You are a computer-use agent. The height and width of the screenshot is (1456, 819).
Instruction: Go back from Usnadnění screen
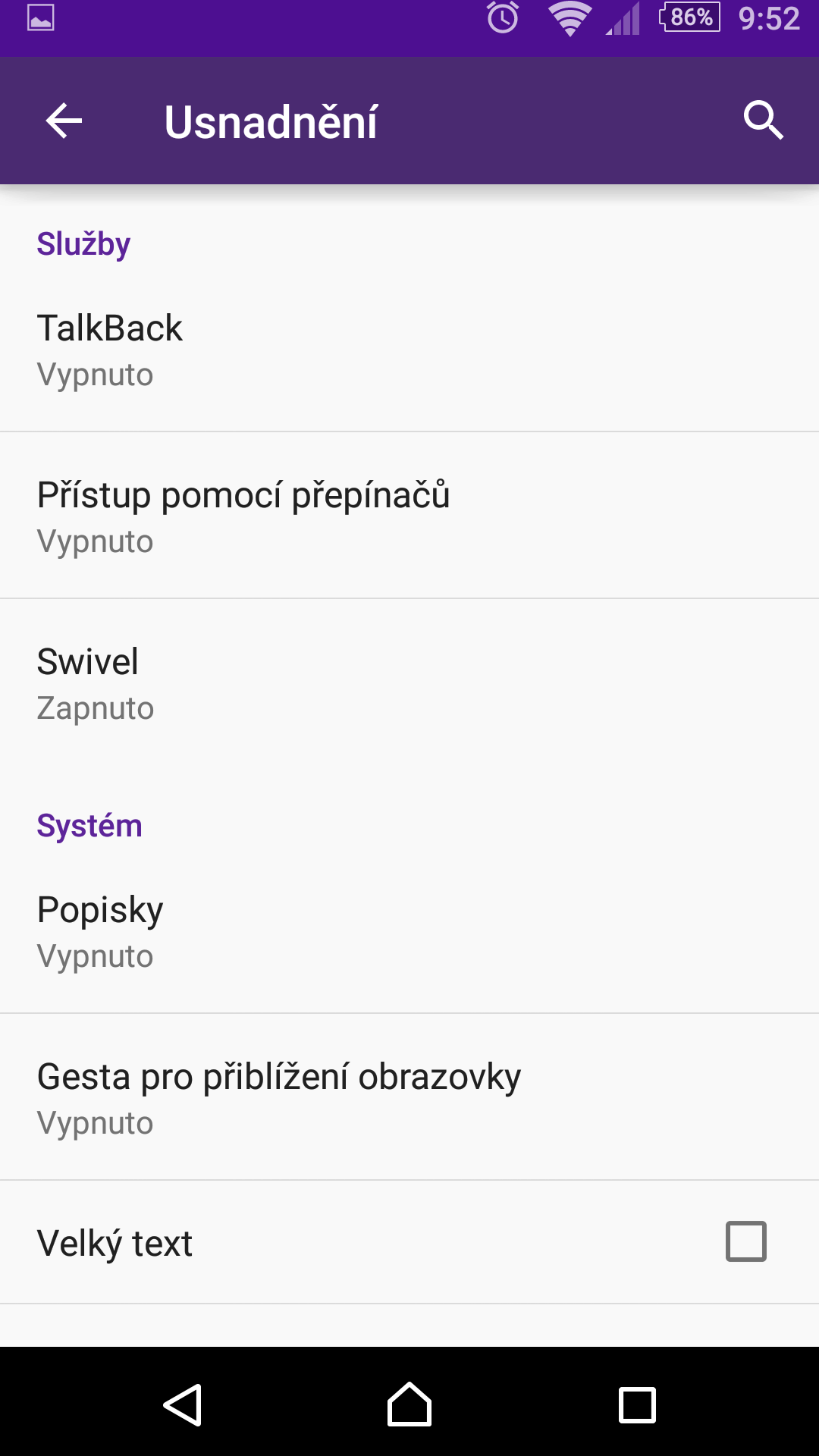click(x=64, y=121)
